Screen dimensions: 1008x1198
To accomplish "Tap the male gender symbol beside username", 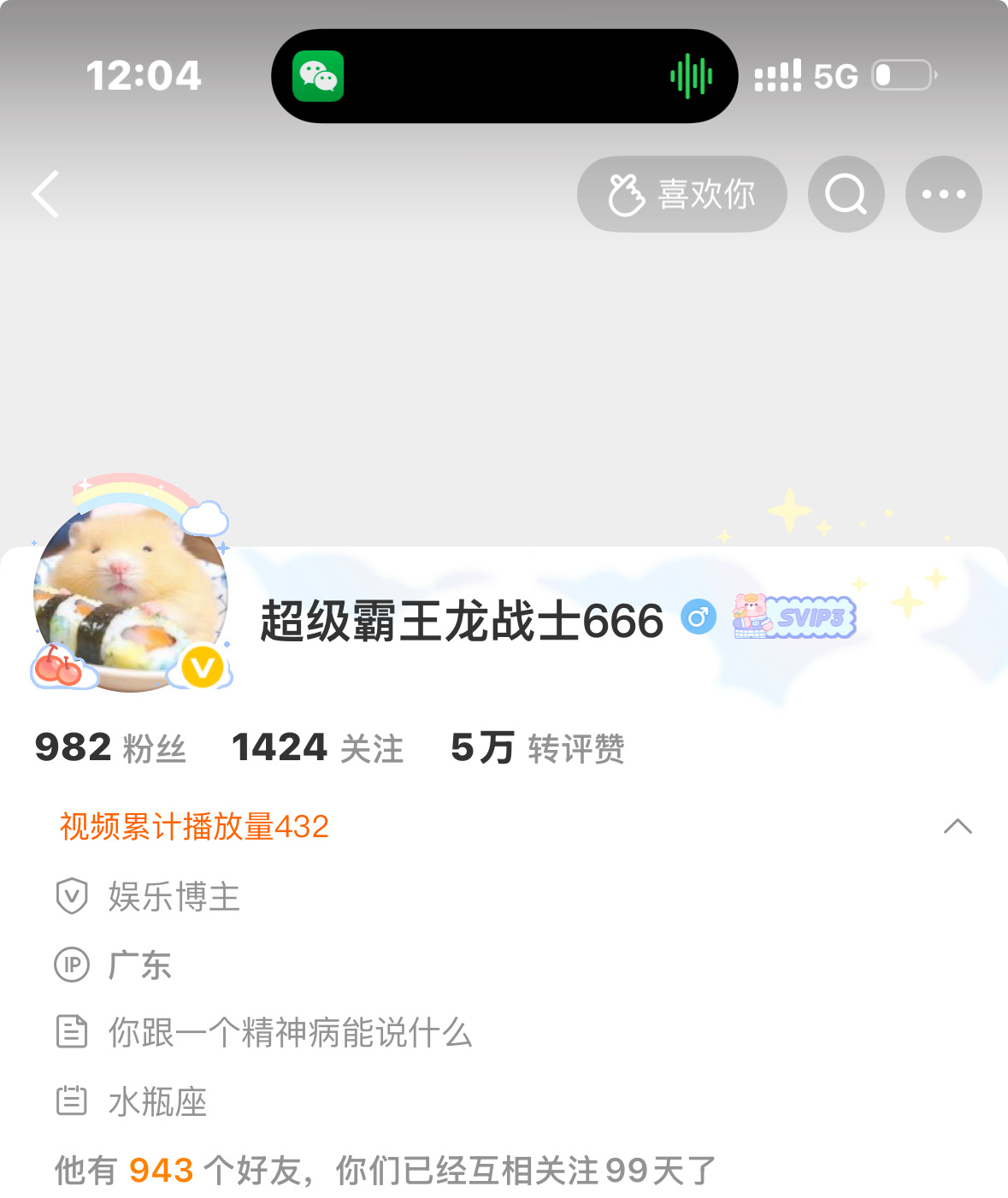I will coord(699,617).
